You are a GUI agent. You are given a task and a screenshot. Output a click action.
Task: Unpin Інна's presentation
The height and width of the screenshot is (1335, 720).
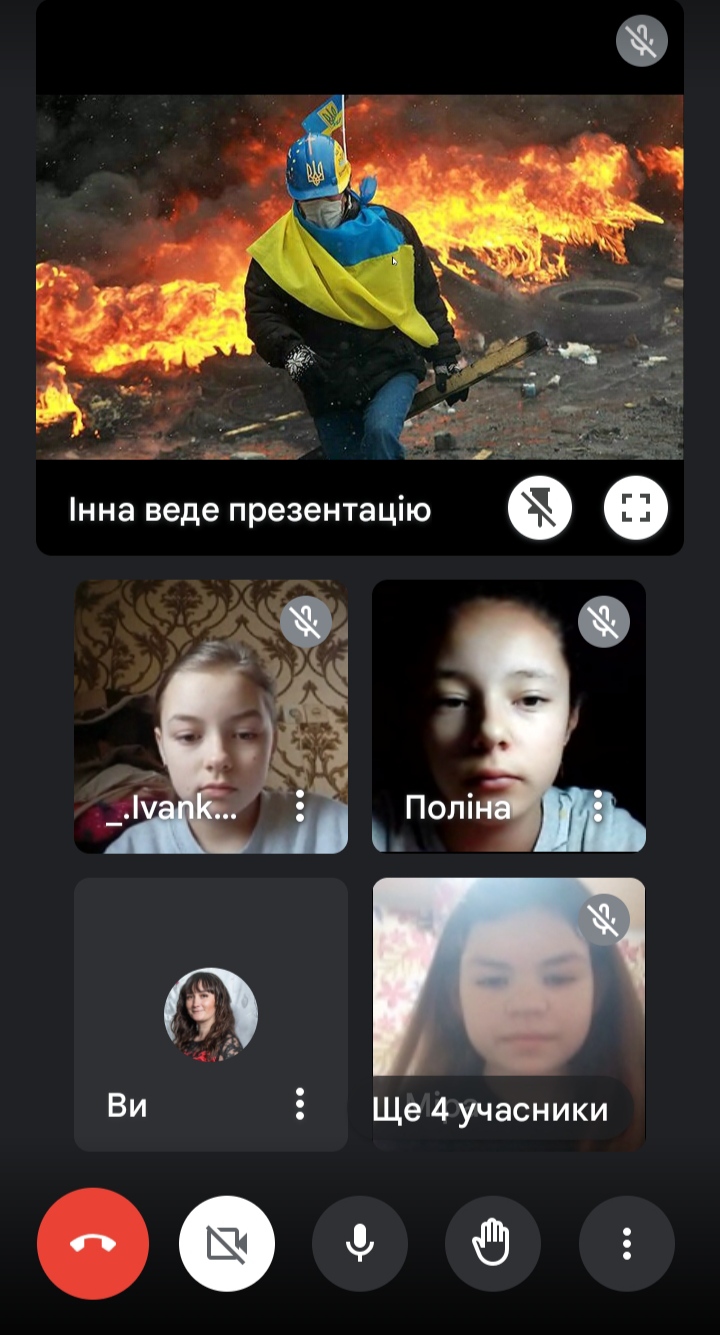540,509
